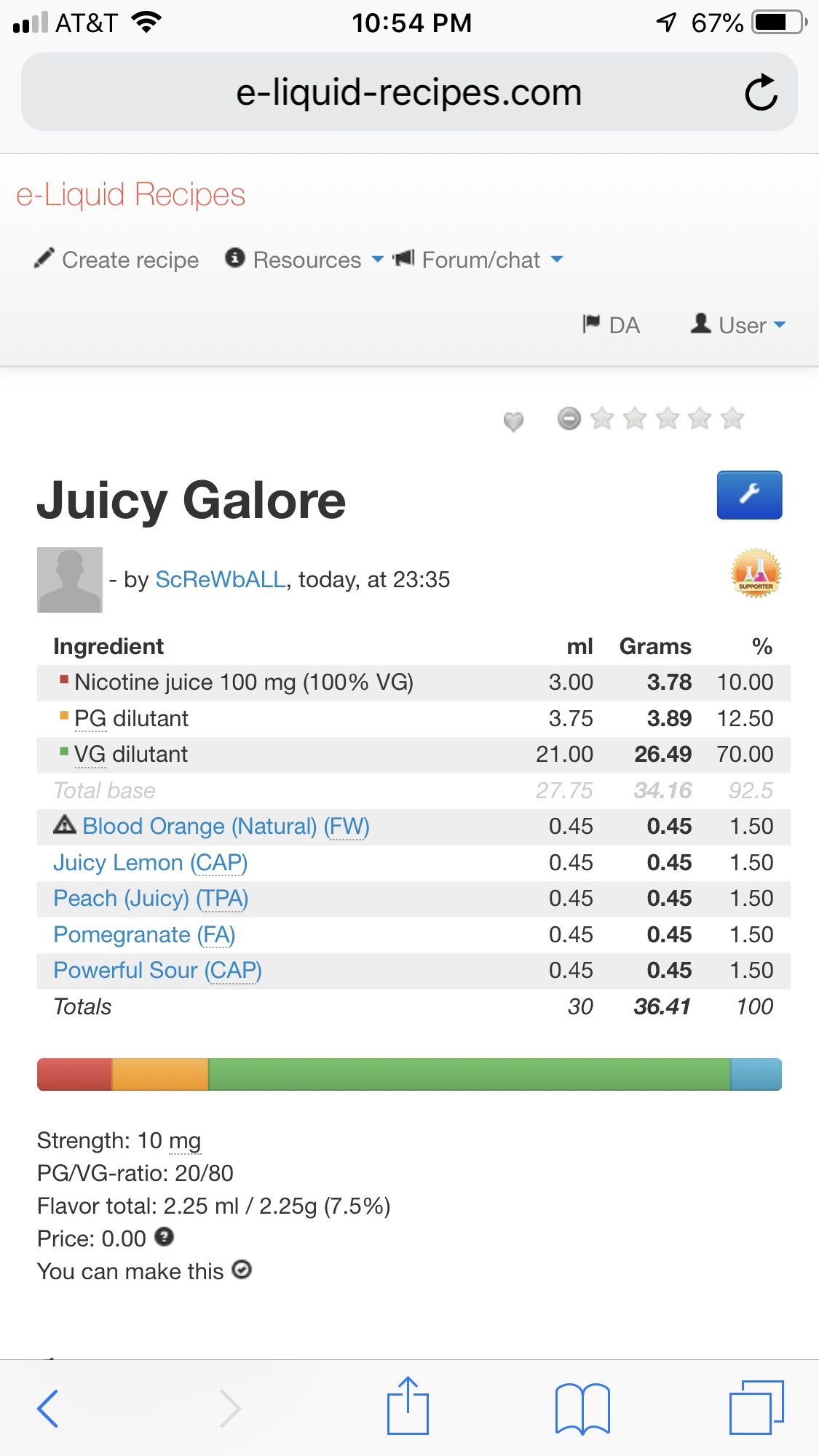Open Juicy Lemon (CAP) flavor
Image resolution: width=819 pixels, height=1456 pixels.
(151, 863)
